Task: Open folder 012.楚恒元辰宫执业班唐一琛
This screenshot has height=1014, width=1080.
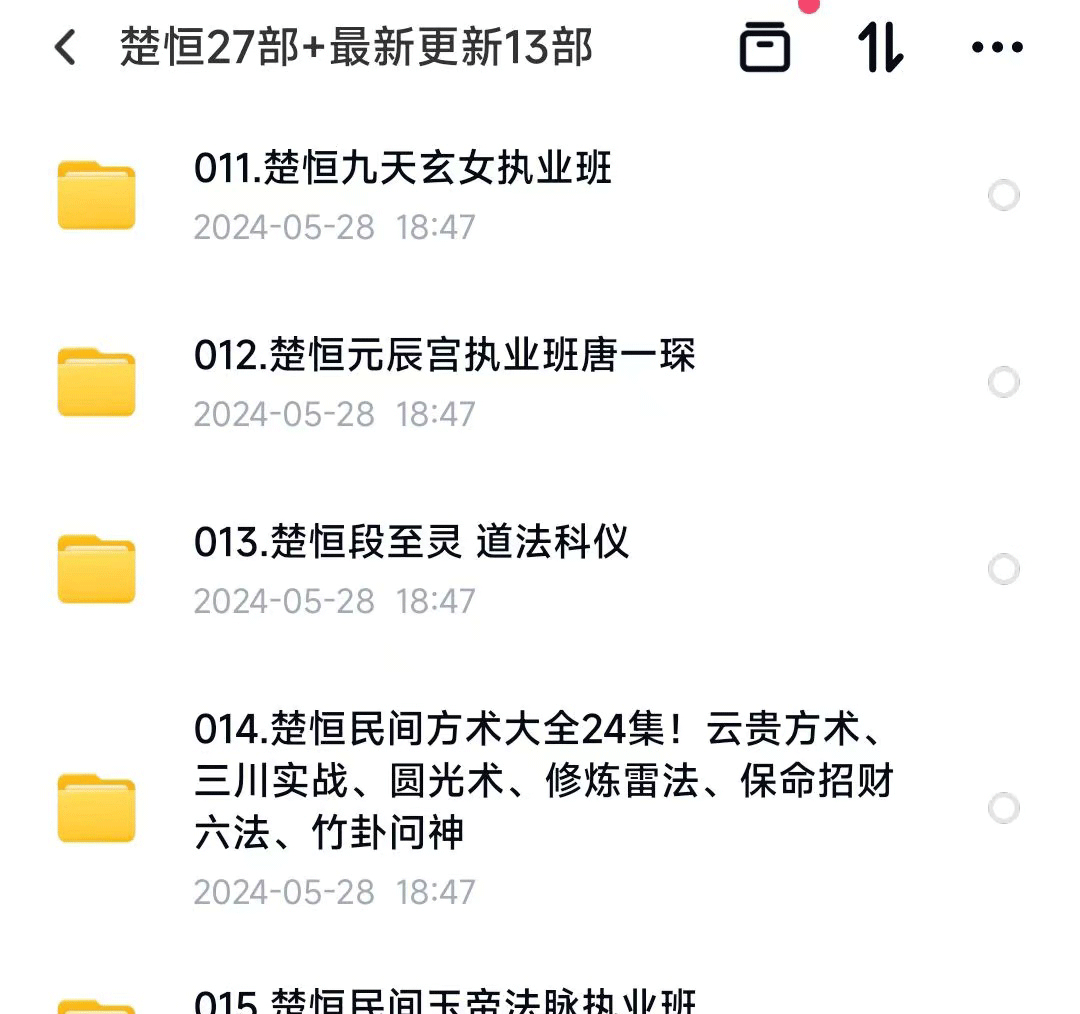Action: click(444, 357)
